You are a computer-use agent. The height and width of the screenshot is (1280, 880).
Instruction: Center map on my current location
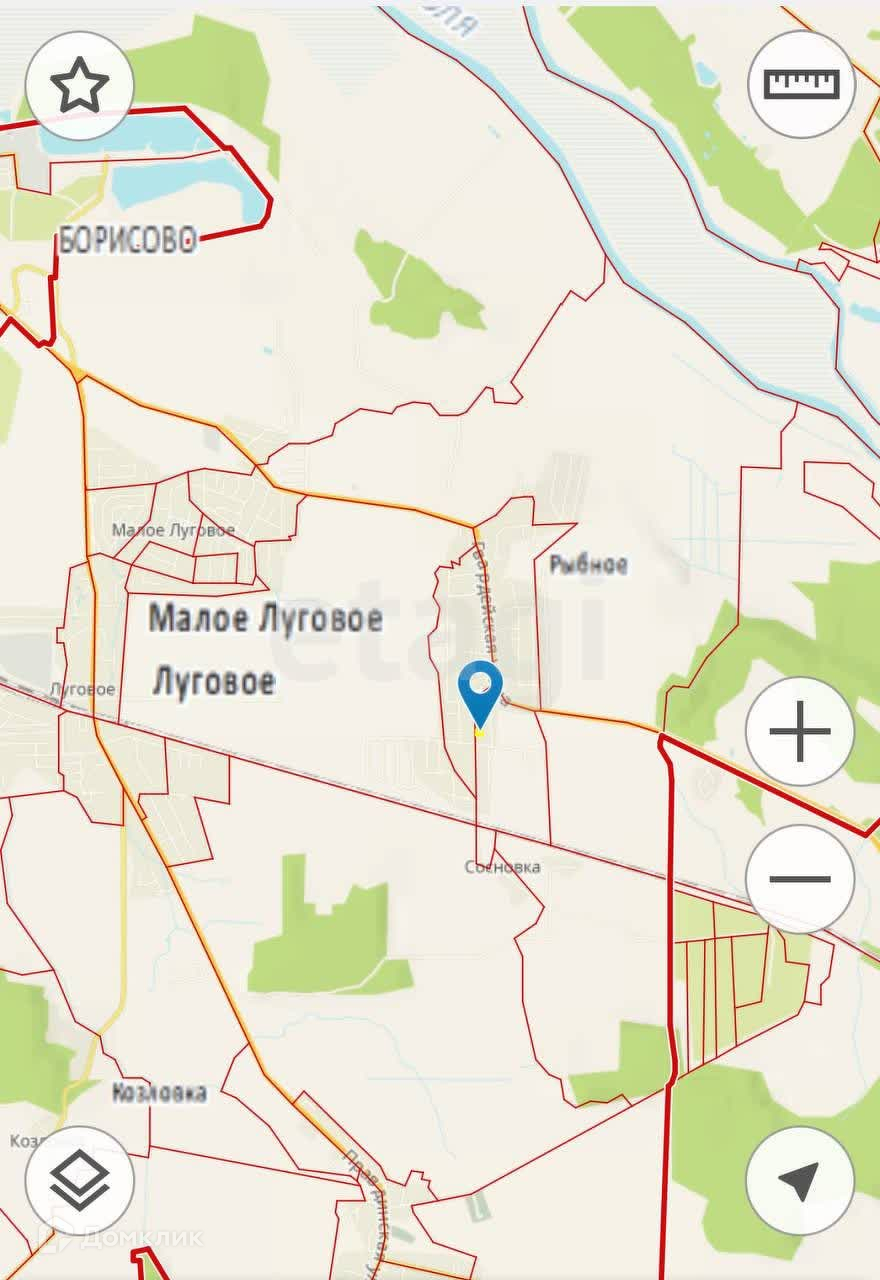800,1180
